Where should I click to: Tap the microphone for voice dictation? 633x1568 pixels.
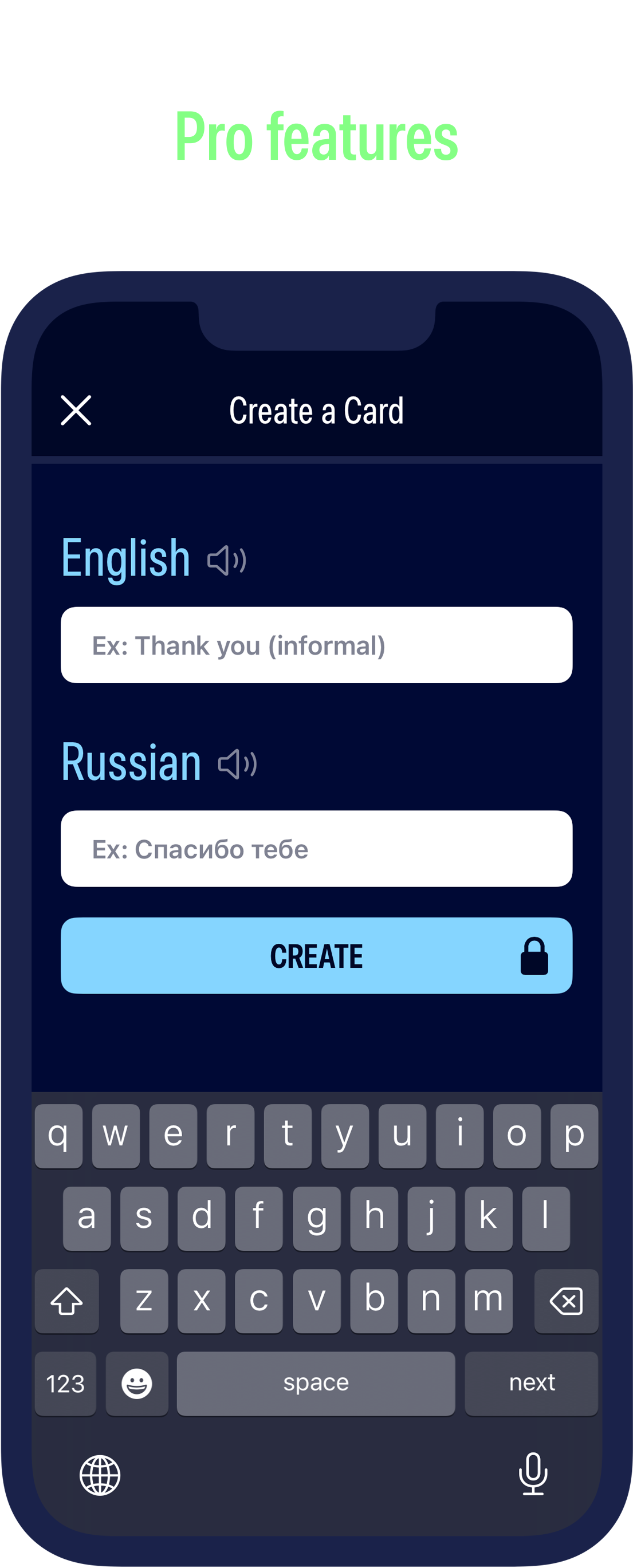point(532,1476)
